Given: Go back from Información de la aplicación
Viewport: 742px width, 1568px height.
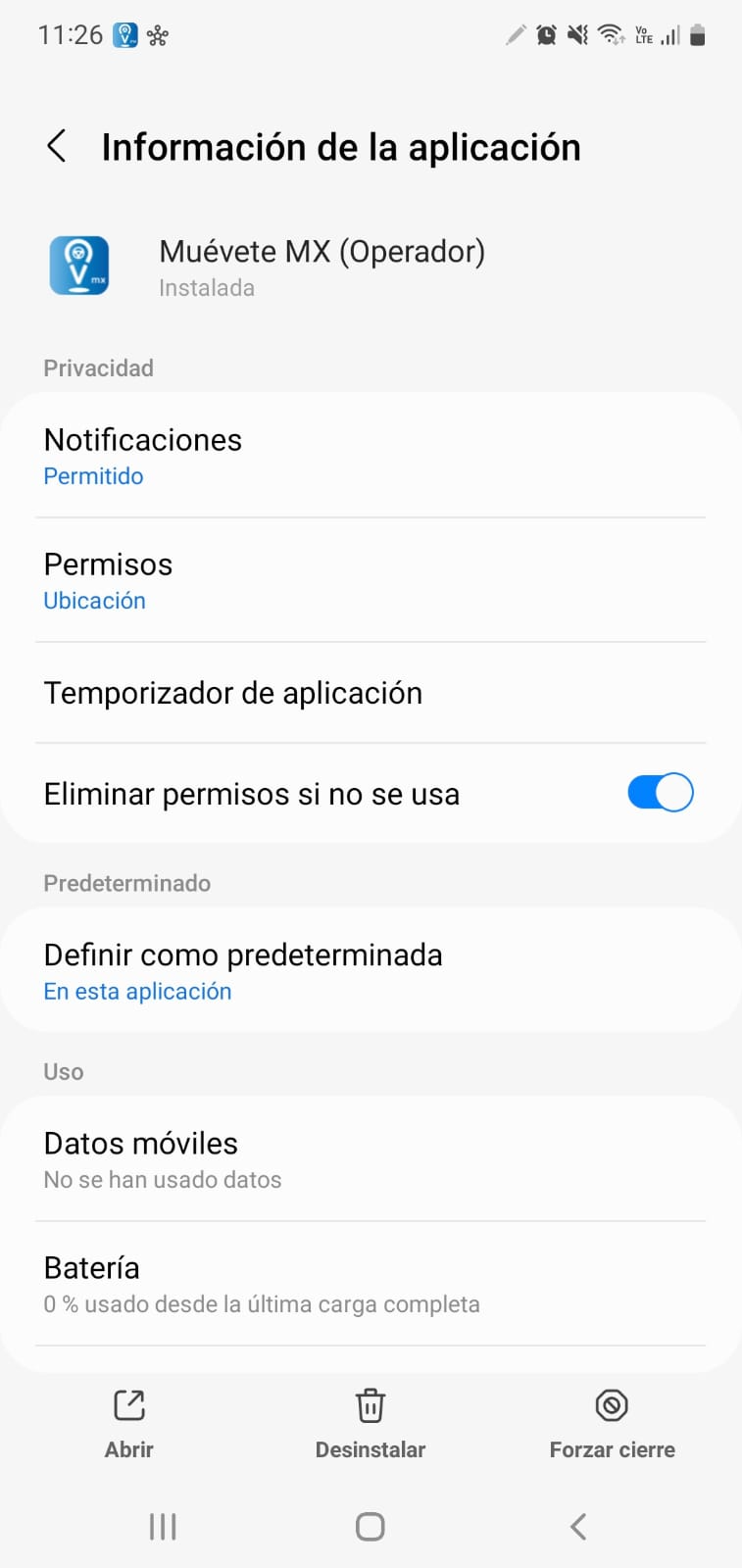Looking at the screenshot, I should (57, 147).
